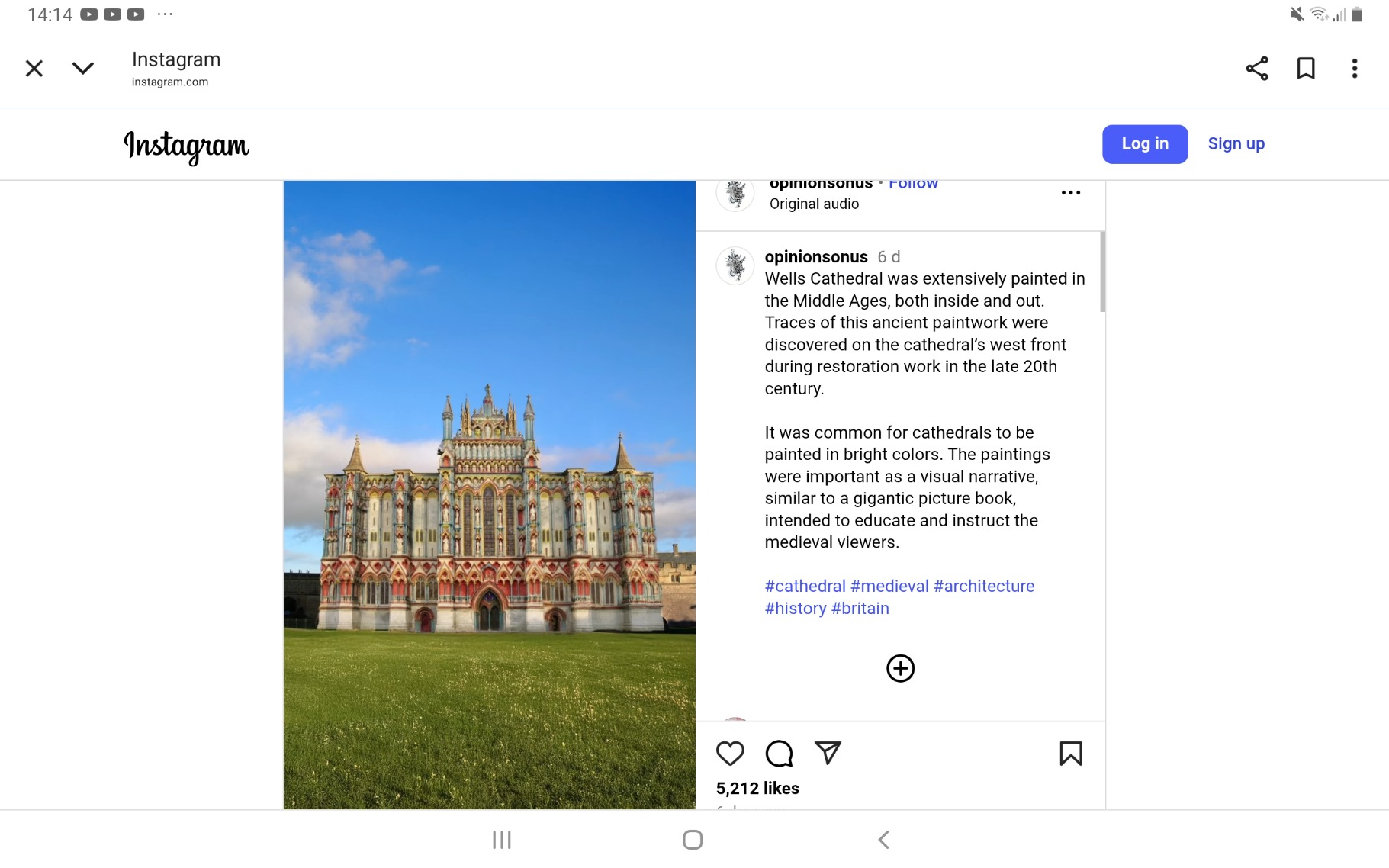Image resolution: width=1389 pixels, height=868 pixels.
Task: Open the #history hashtag
Action: (x=796, y=609)
